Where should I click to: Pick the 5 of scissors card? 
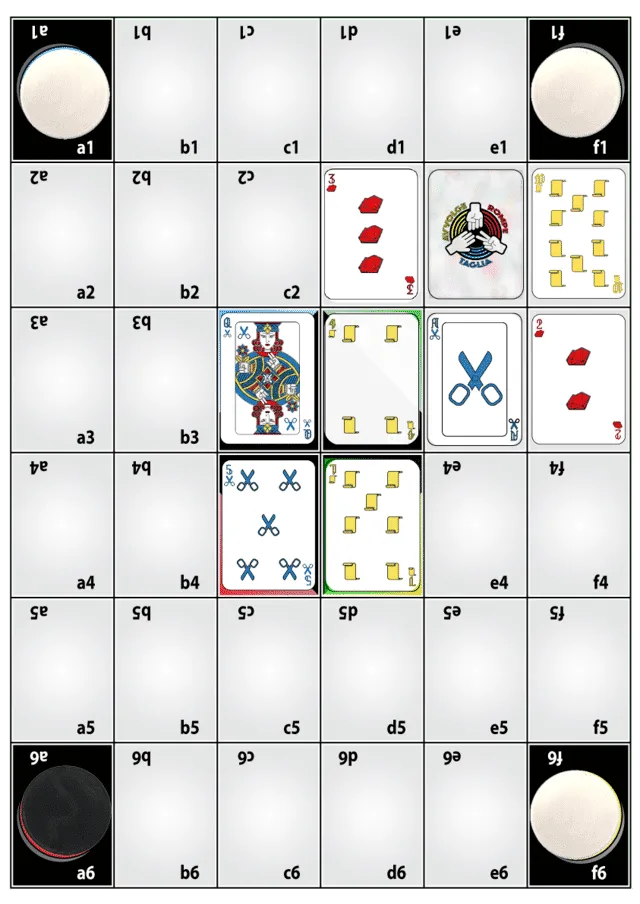coord(268,525)
